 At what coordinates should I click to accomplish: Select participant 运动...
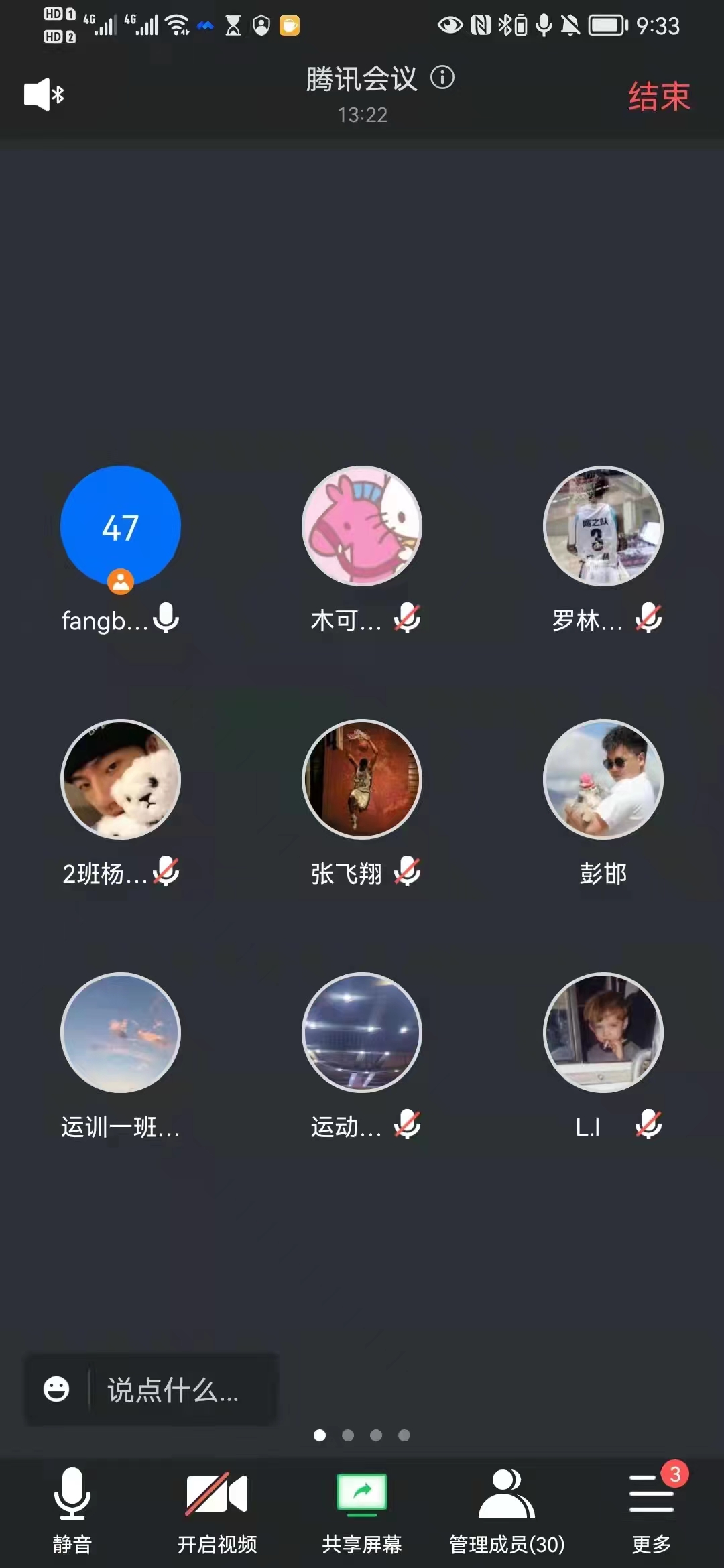pyautogui.click(x=362, y=1033)
